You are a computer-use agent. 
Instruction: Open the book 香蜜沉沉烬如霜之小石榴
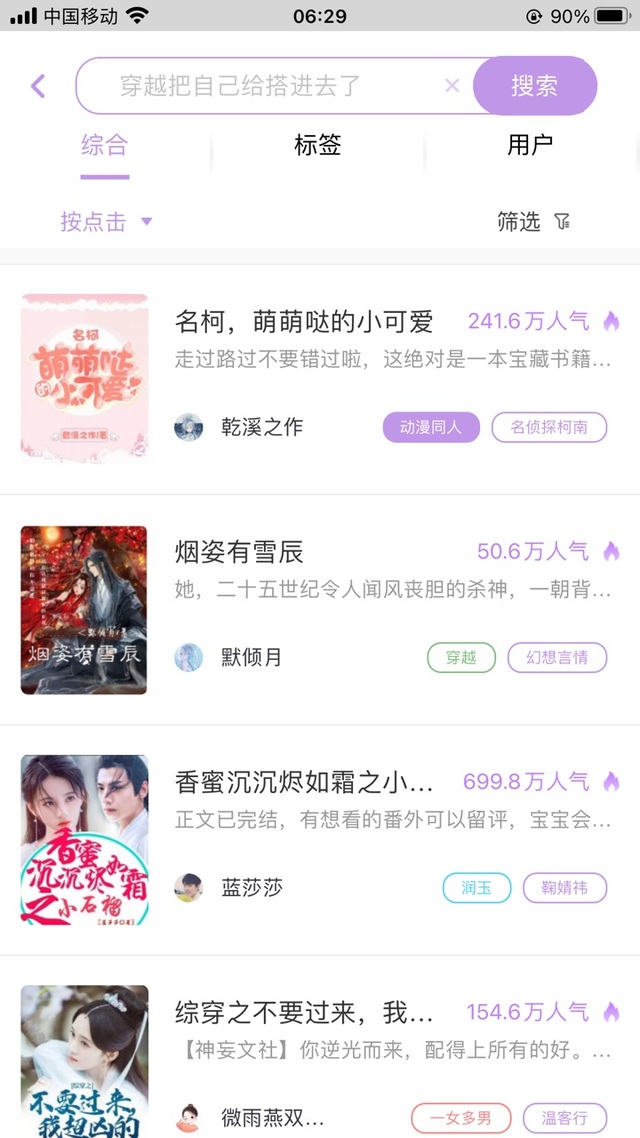tap(319, 840)
